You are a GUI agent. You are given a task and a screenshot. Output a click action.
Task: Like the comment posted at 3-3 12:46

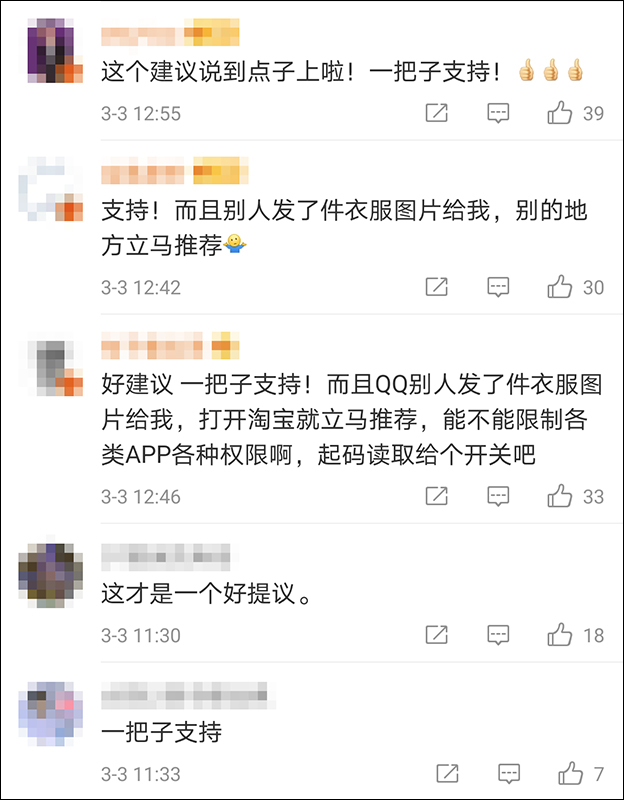(x=560, y=496)
